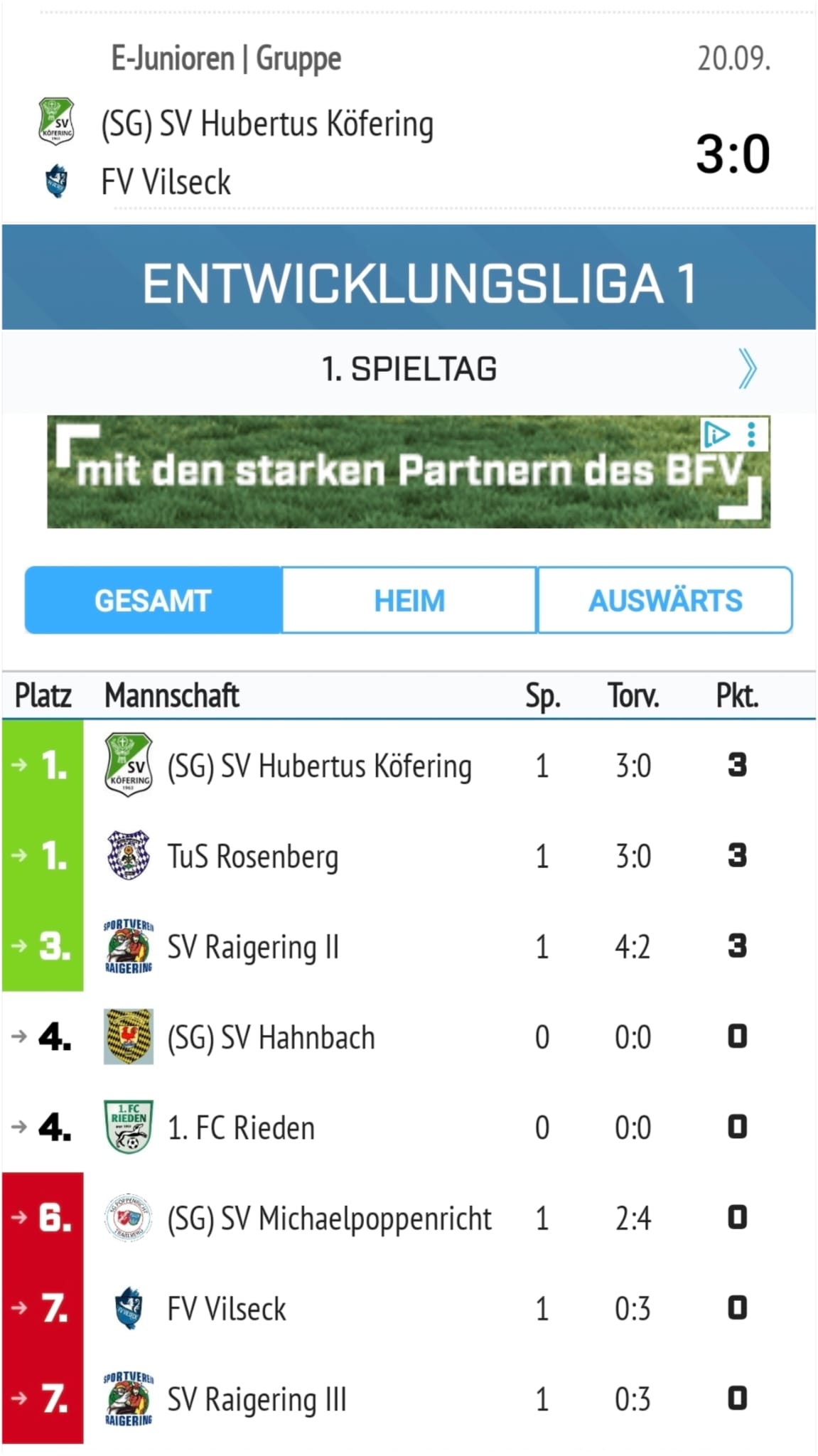Select the GESAMT table tab
This screenshot has width=818, height=1456.
154,601
